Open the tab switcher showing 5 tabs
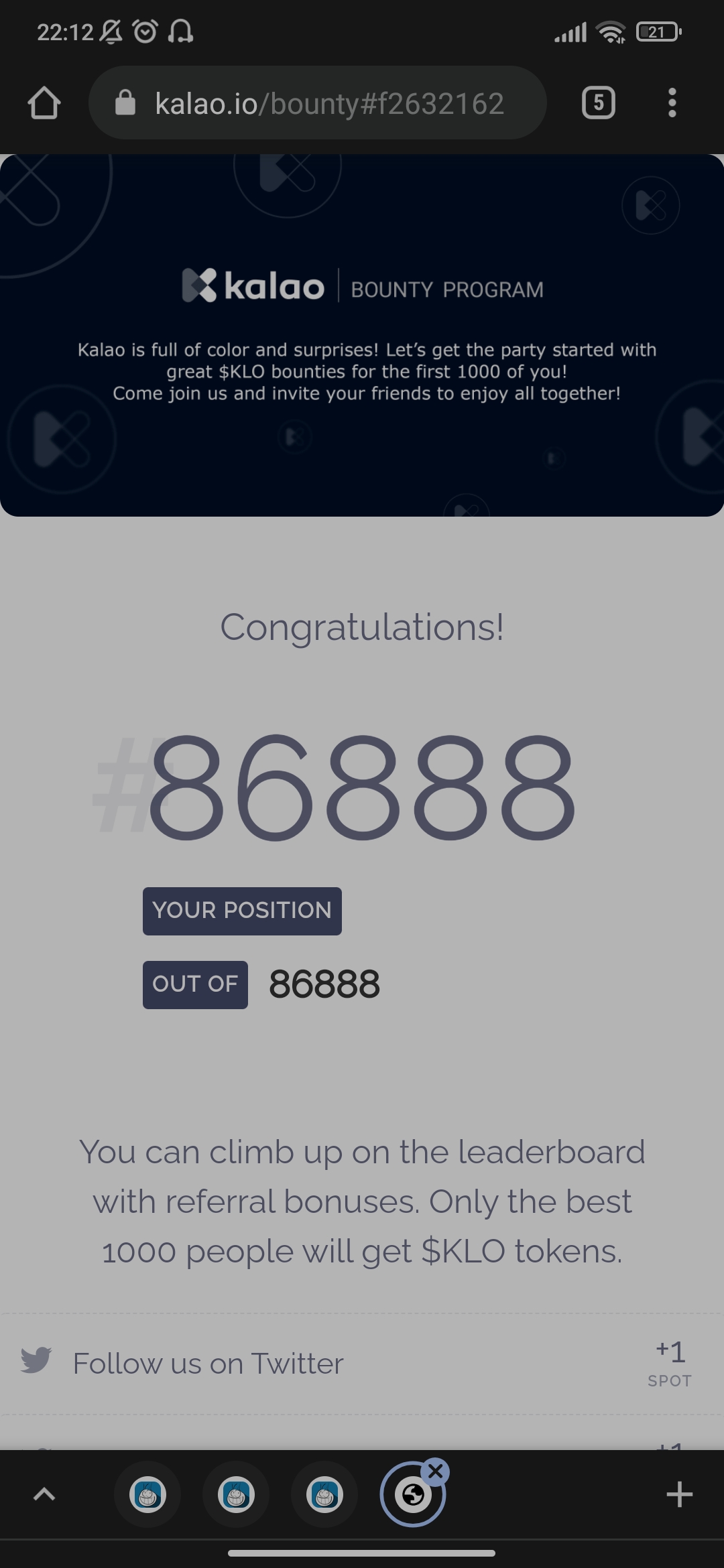724x1568 pixels. coord(598,103)
